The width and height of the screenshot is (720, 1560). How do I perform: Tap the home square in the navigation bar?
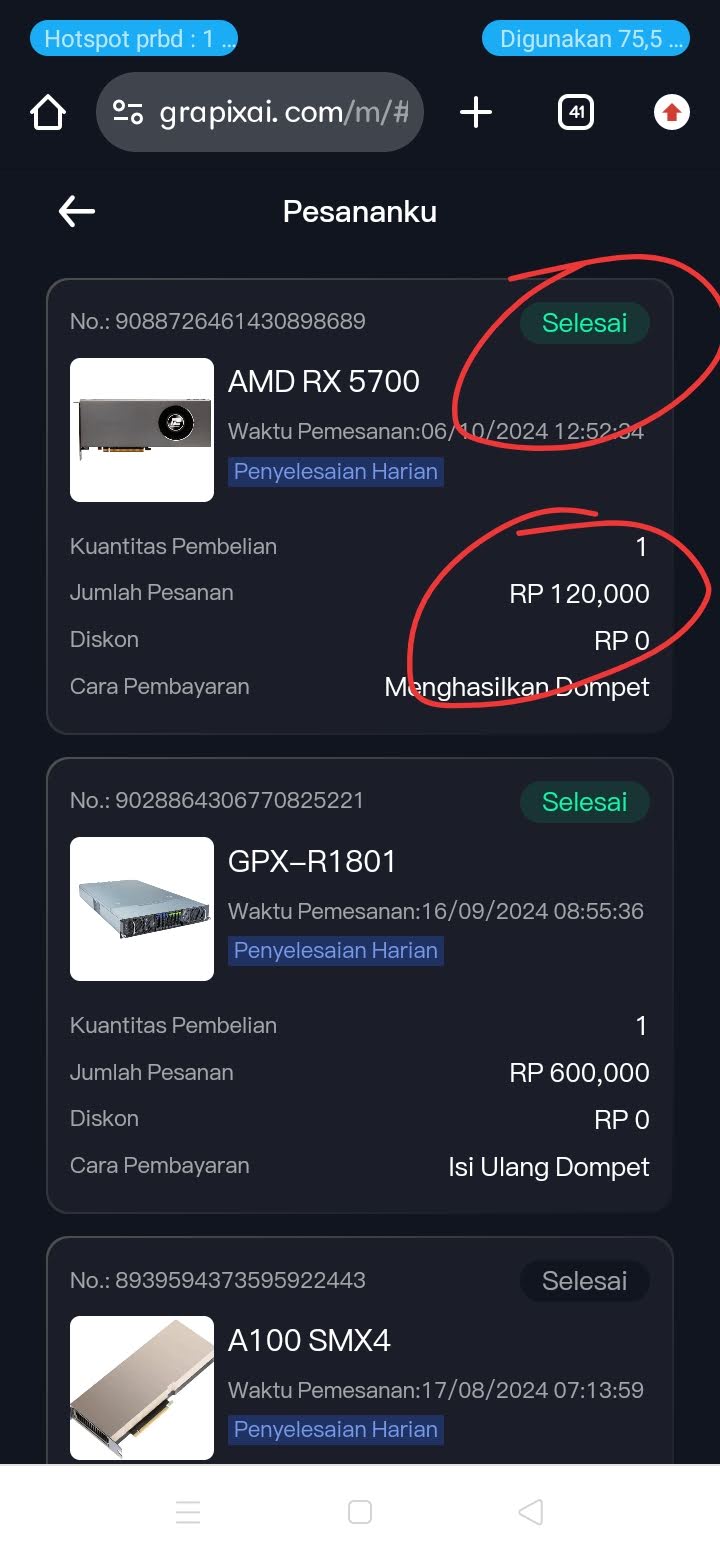359,1512
